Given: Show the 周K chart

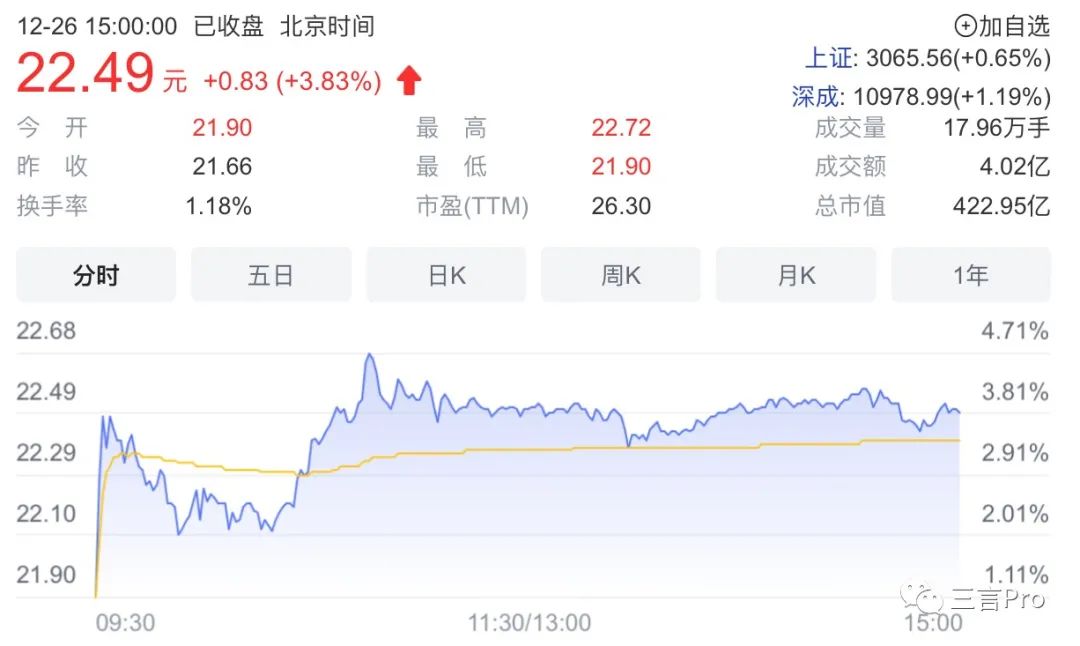Looking at the screenshot, I should tap(621, 275).
